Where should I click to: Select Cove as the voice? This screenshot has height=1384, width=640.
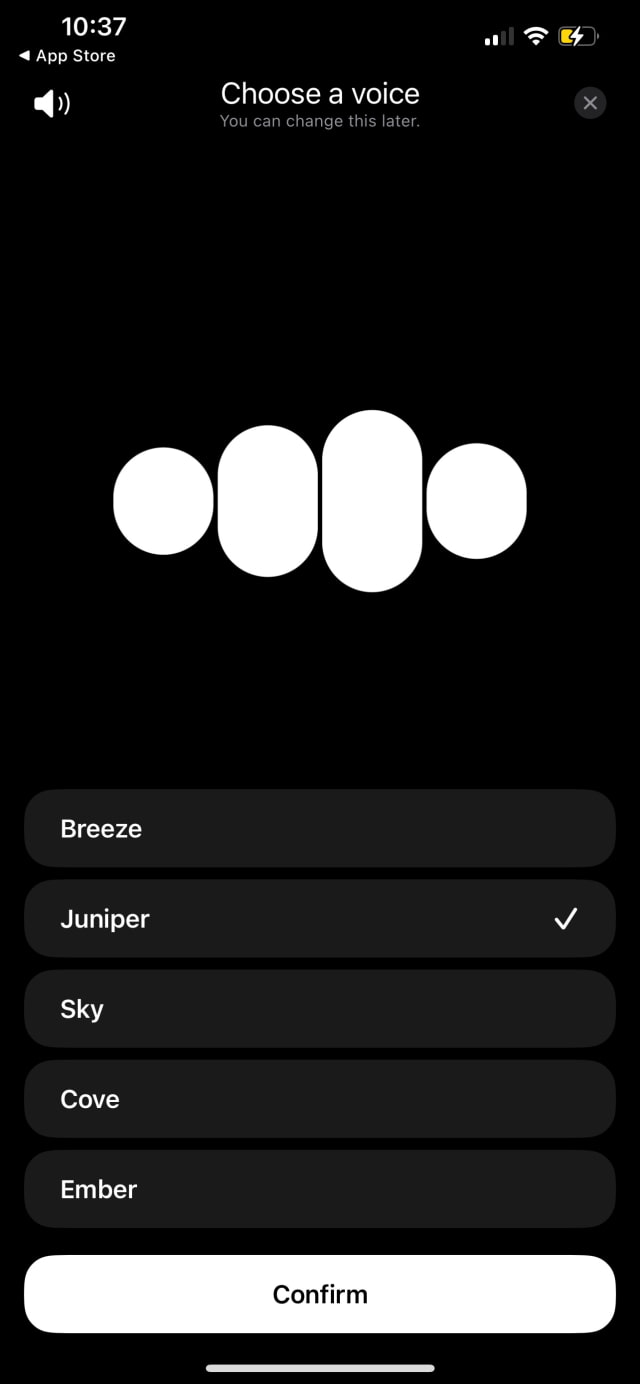320,1098
